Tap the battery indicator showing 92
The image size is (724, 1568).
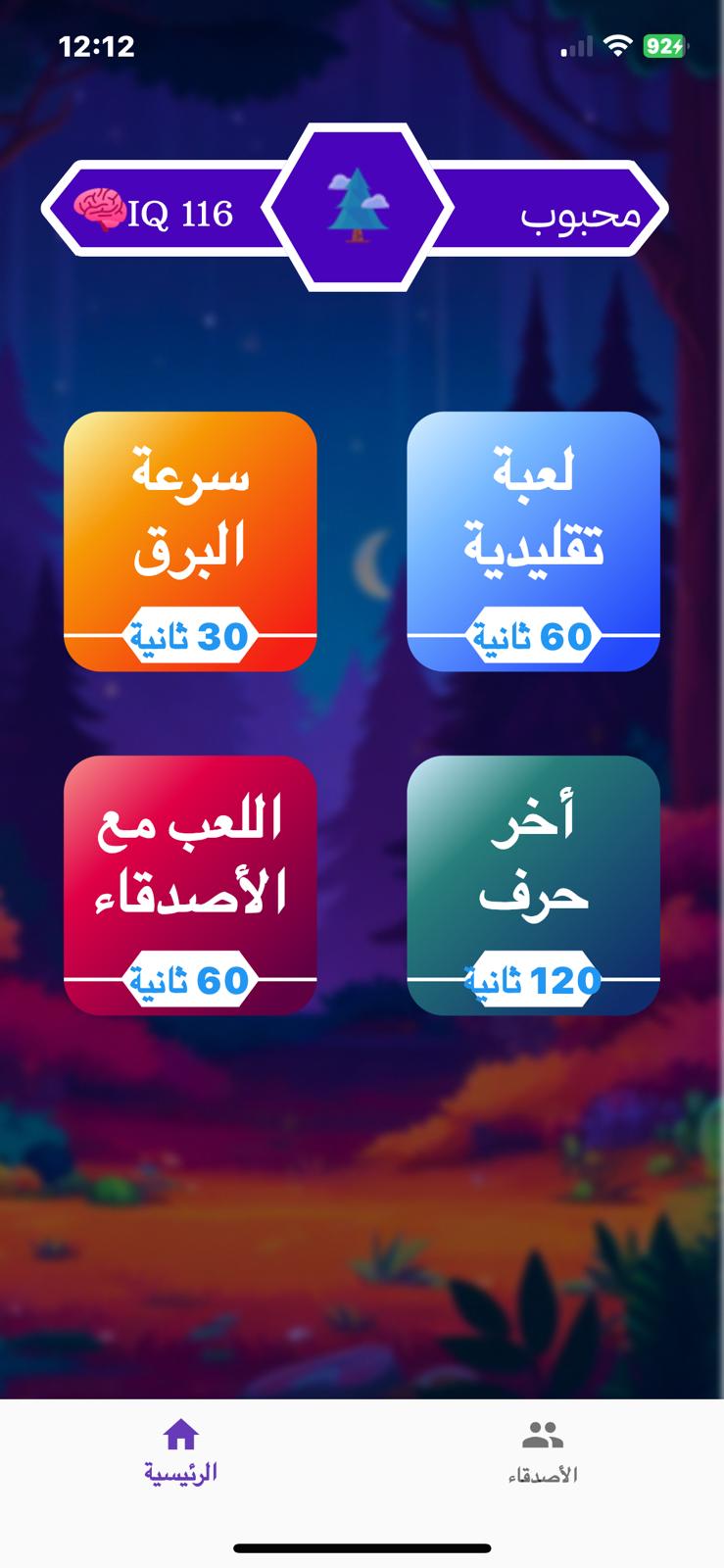662,44
